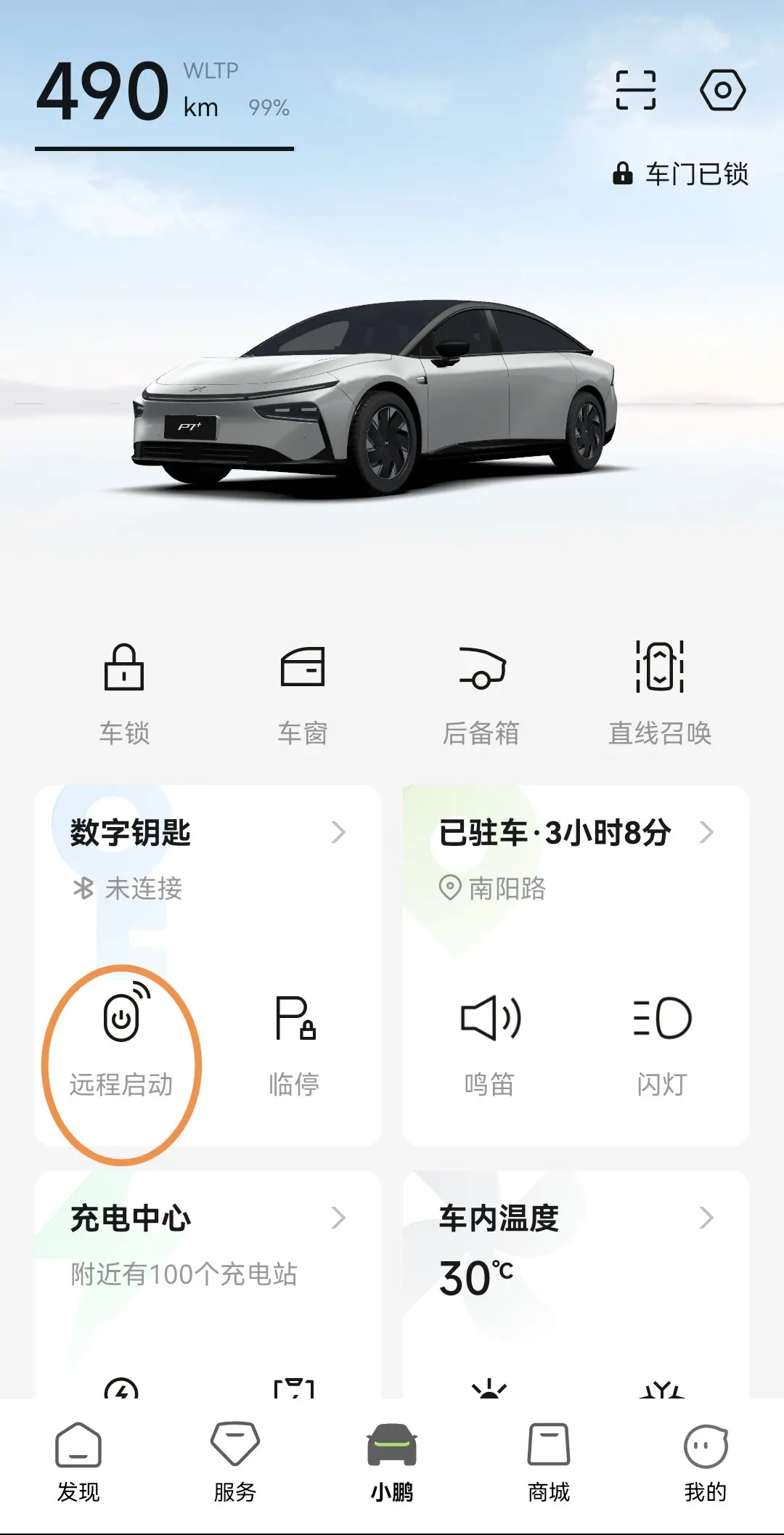
Task: Open the 车内温度 cabin temperature card
Action: (x=575, y=1218)
